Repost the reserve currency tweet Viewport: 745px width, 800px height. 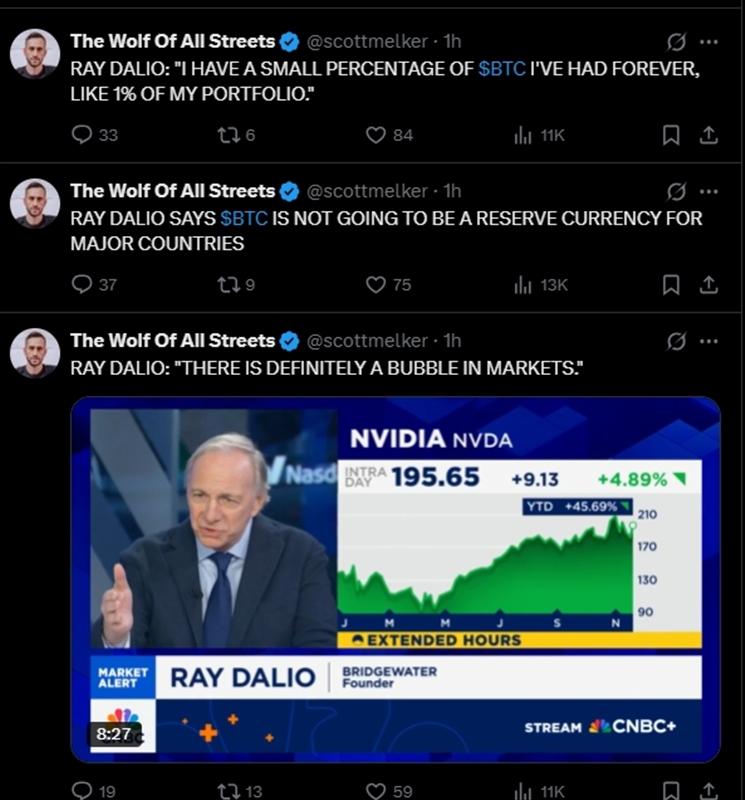point(227,284)
